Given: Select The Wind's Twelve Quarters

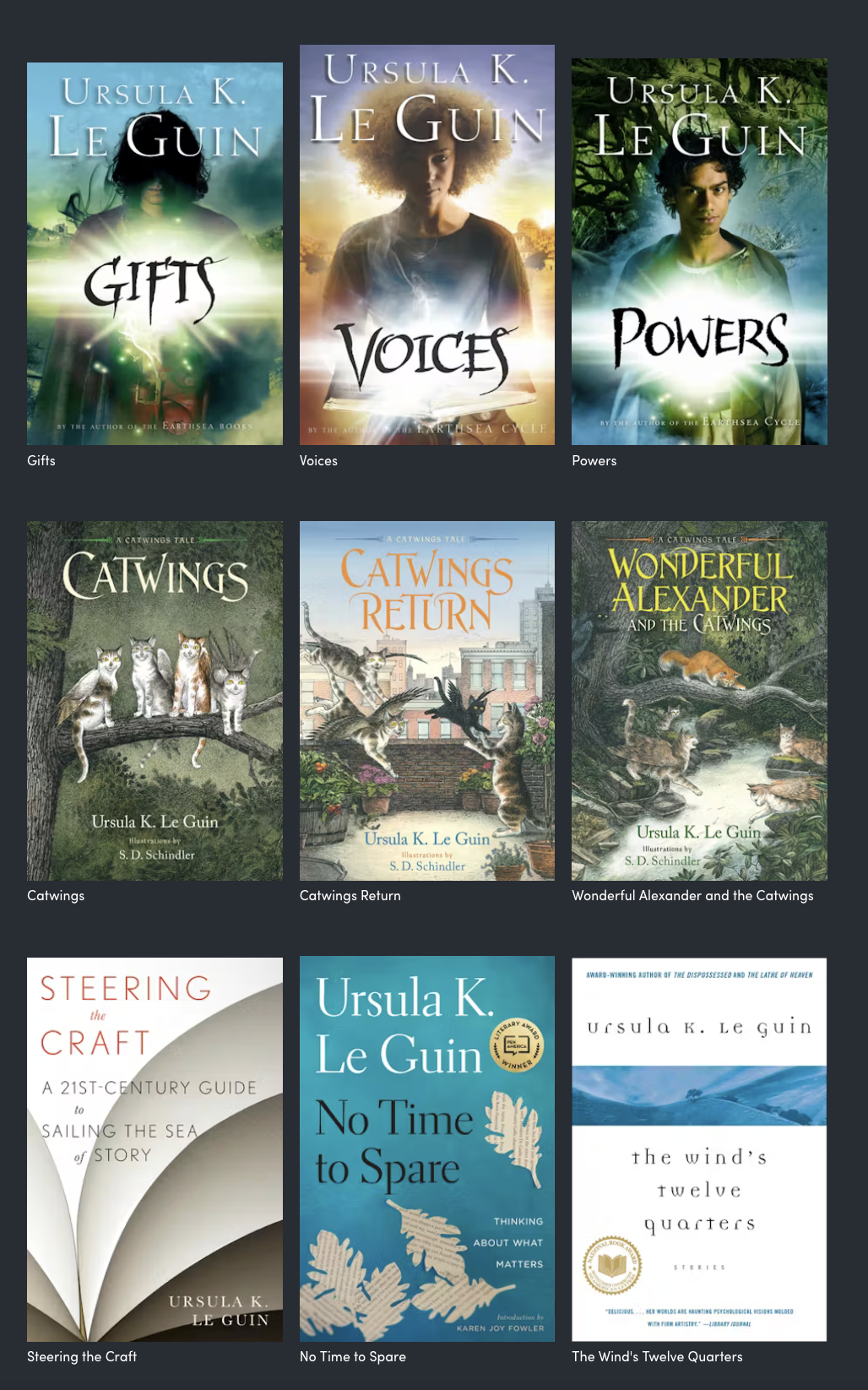Looking at the screenshot, I should (x=699, y=1148).
